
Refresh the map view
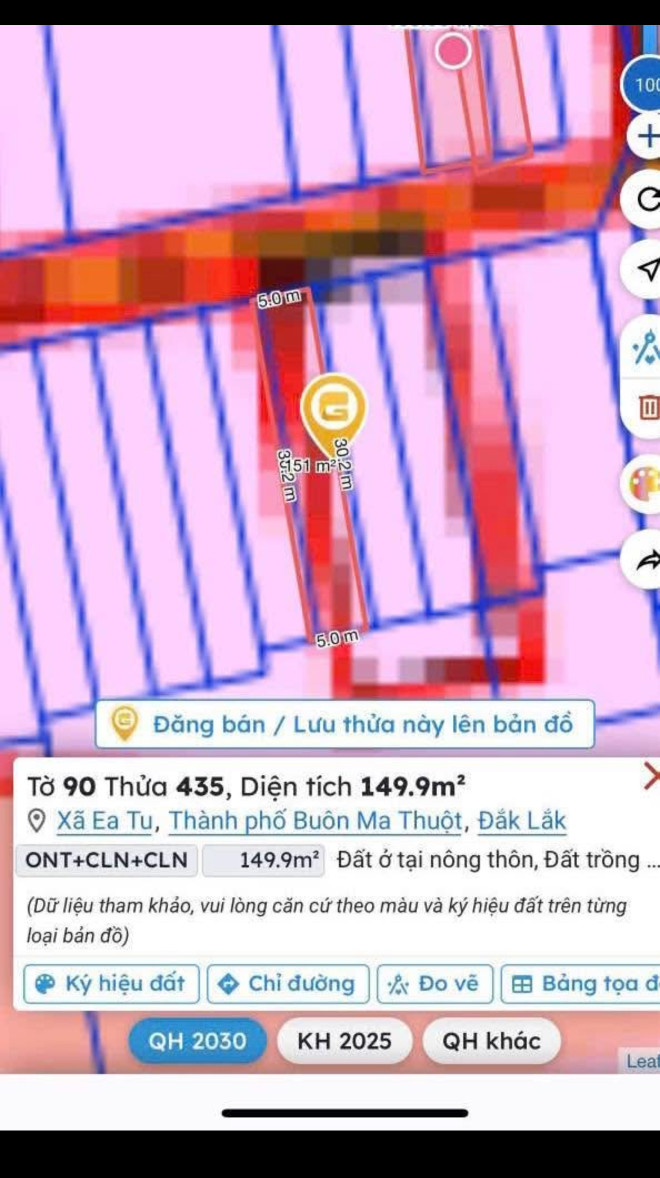point(646,200)
